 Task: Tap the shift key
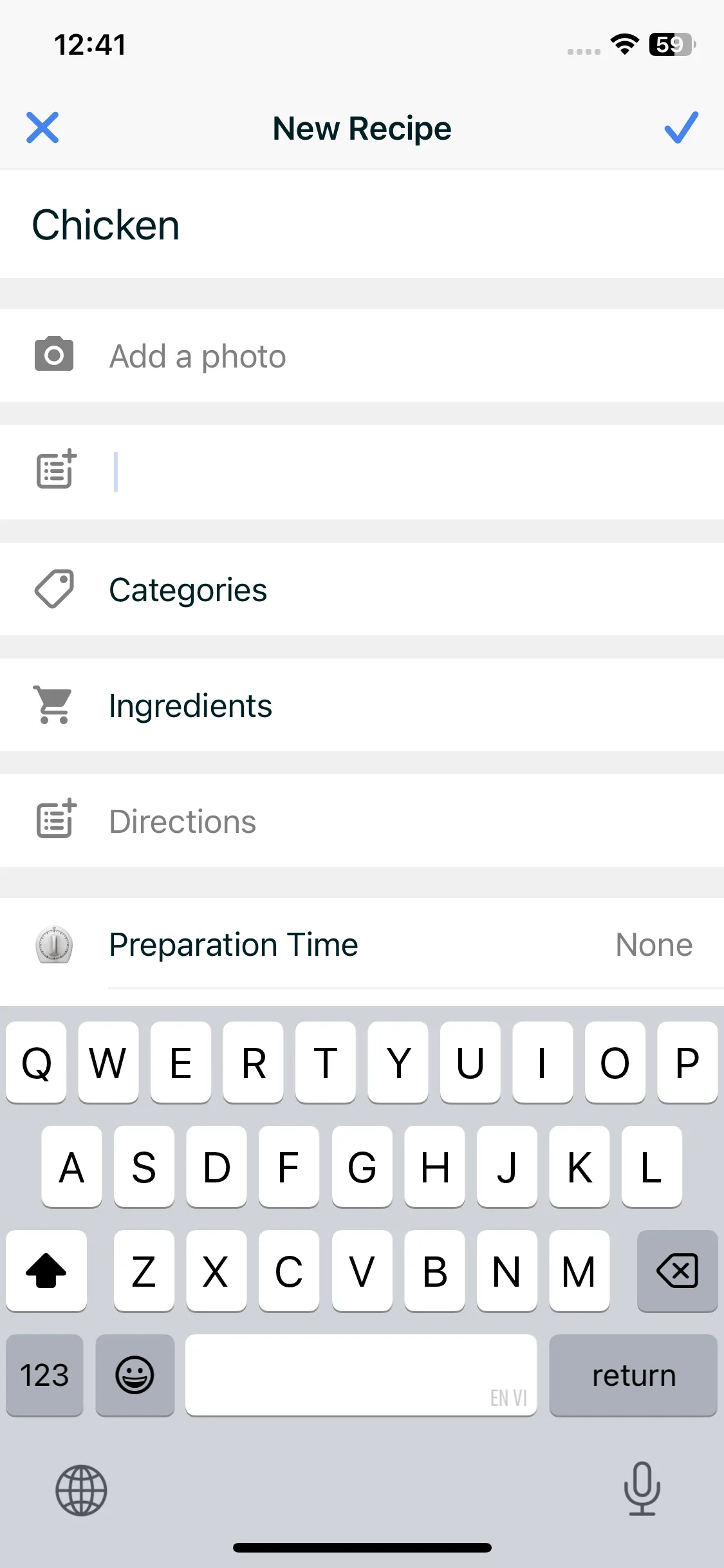(46, 1271)
